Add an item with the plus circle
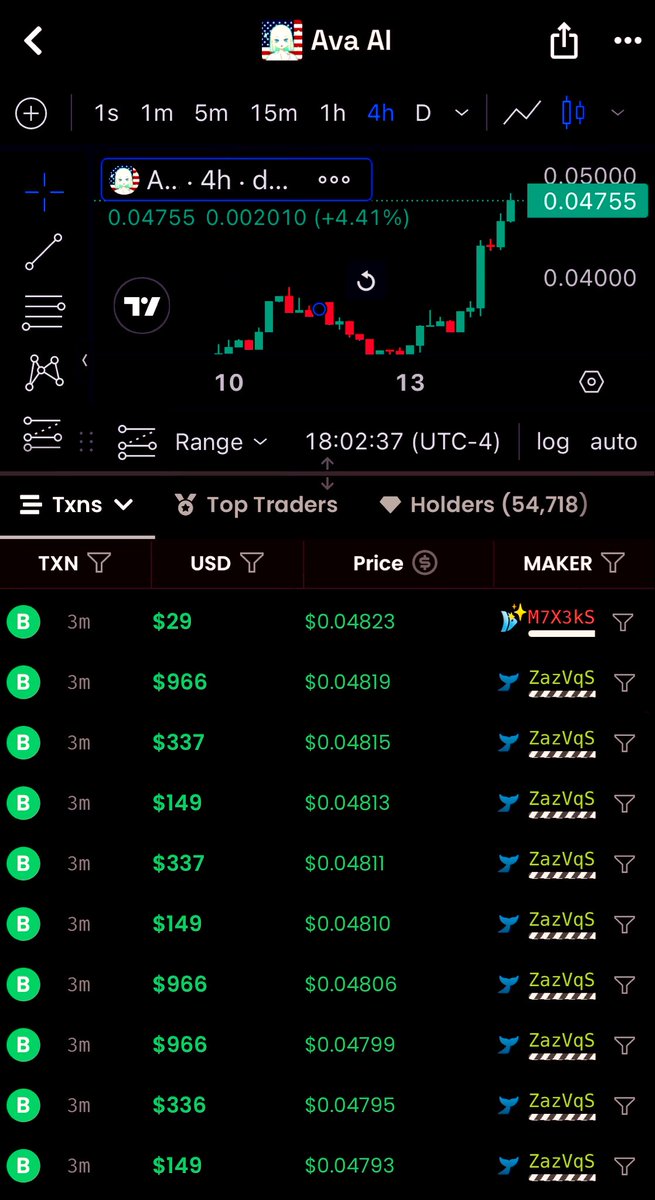This screenshot has height=1200, width=655. pos(32,113)
